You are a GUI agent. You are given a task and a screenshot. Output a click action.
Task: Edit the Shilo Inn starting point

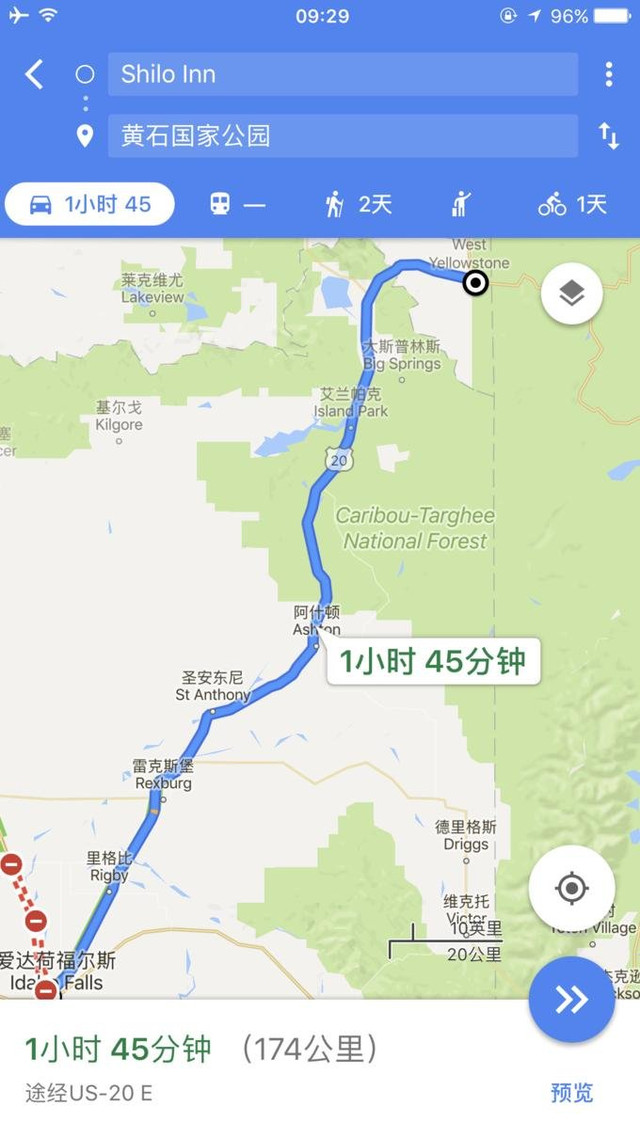(x=342, y=74)
